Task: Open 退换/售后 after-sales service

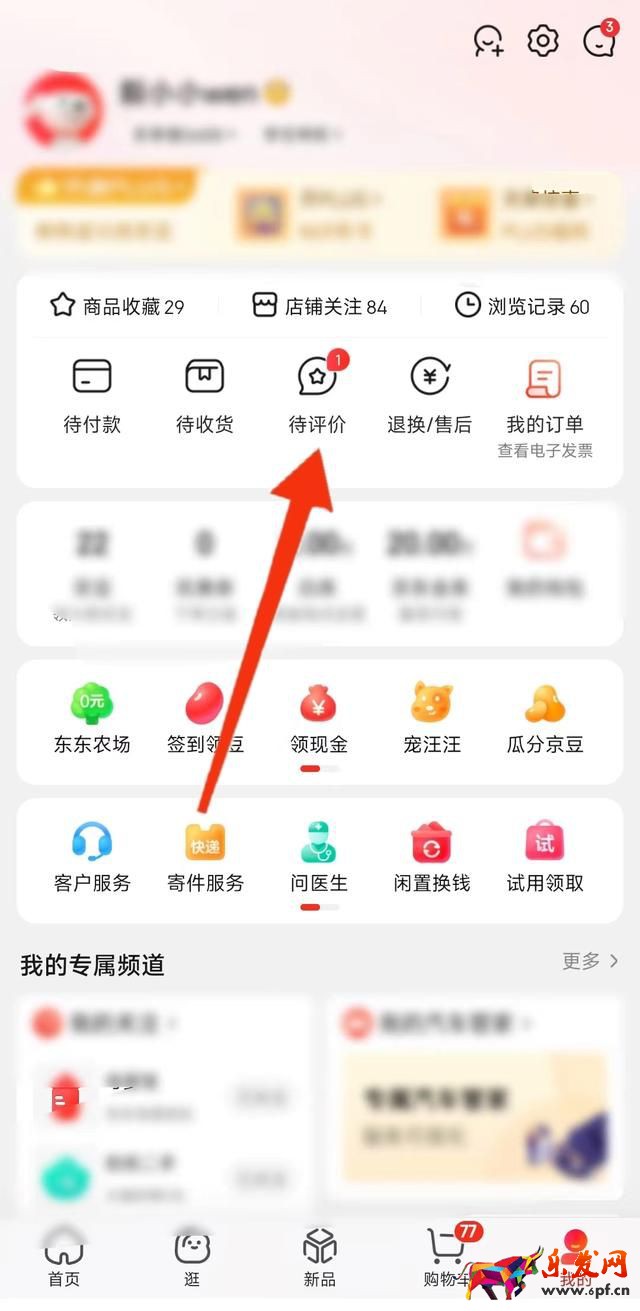Action: click(430, 395)
